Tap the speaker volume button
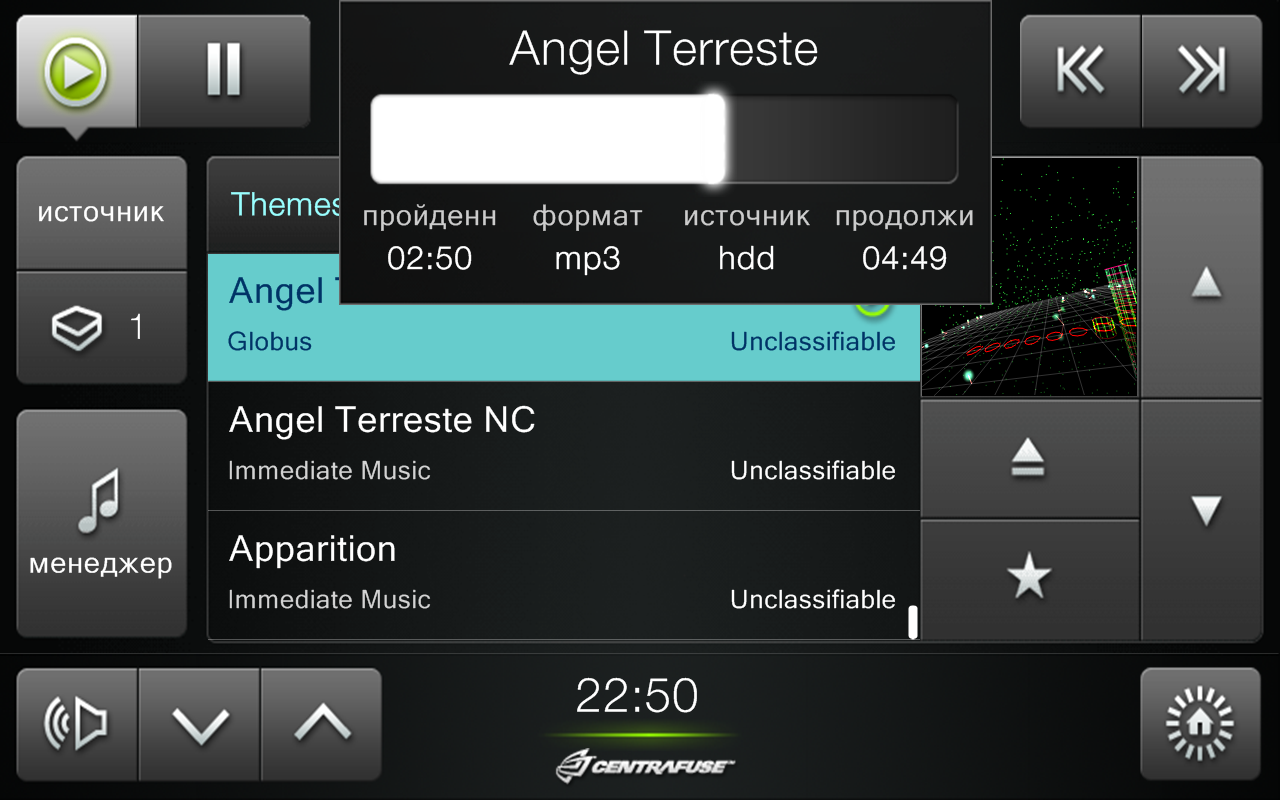The width and height of the screenshot is (1280, 800). (x=77, y=723)
